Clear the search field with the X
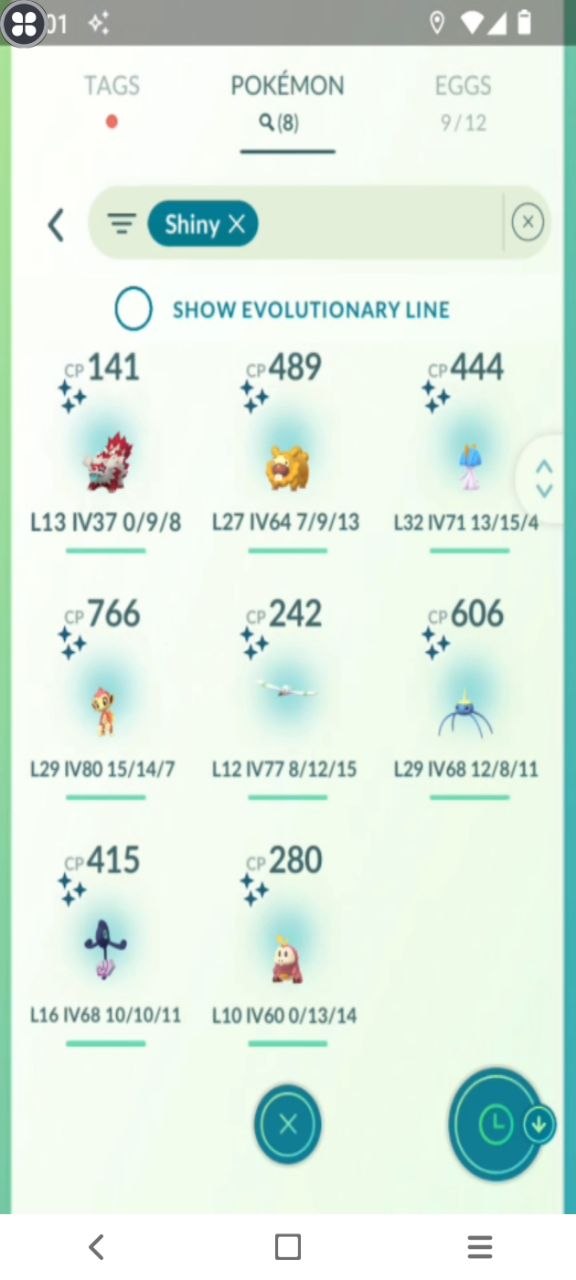576x1280 pixels. (528, 222)
